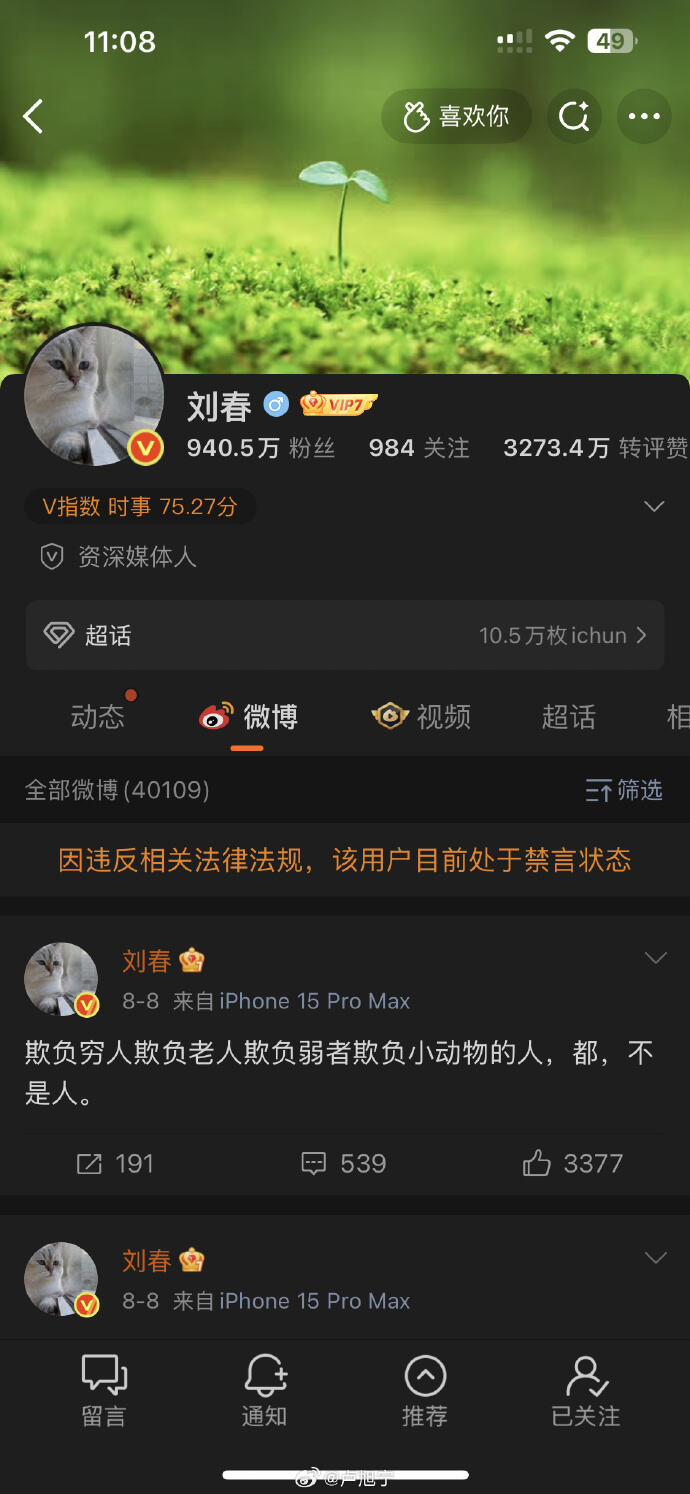
Task: Open 留言 in the bottom bar
Action: coord(104,1390)
